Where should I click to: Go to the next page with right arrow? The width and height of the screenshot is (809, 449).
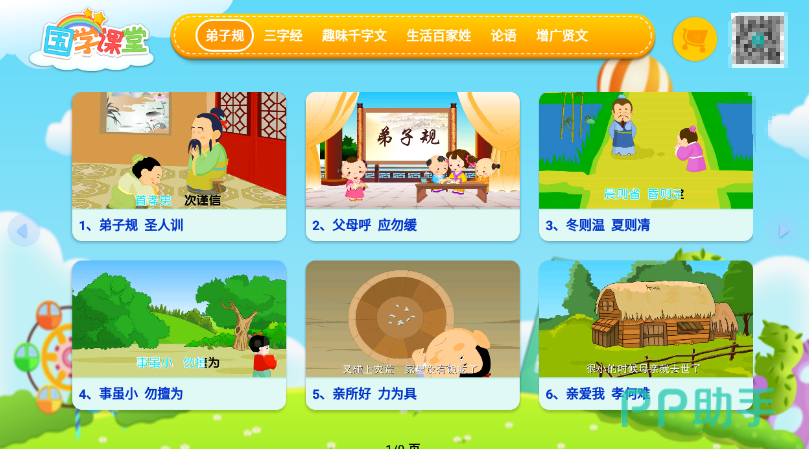click(x=783, y=231)
